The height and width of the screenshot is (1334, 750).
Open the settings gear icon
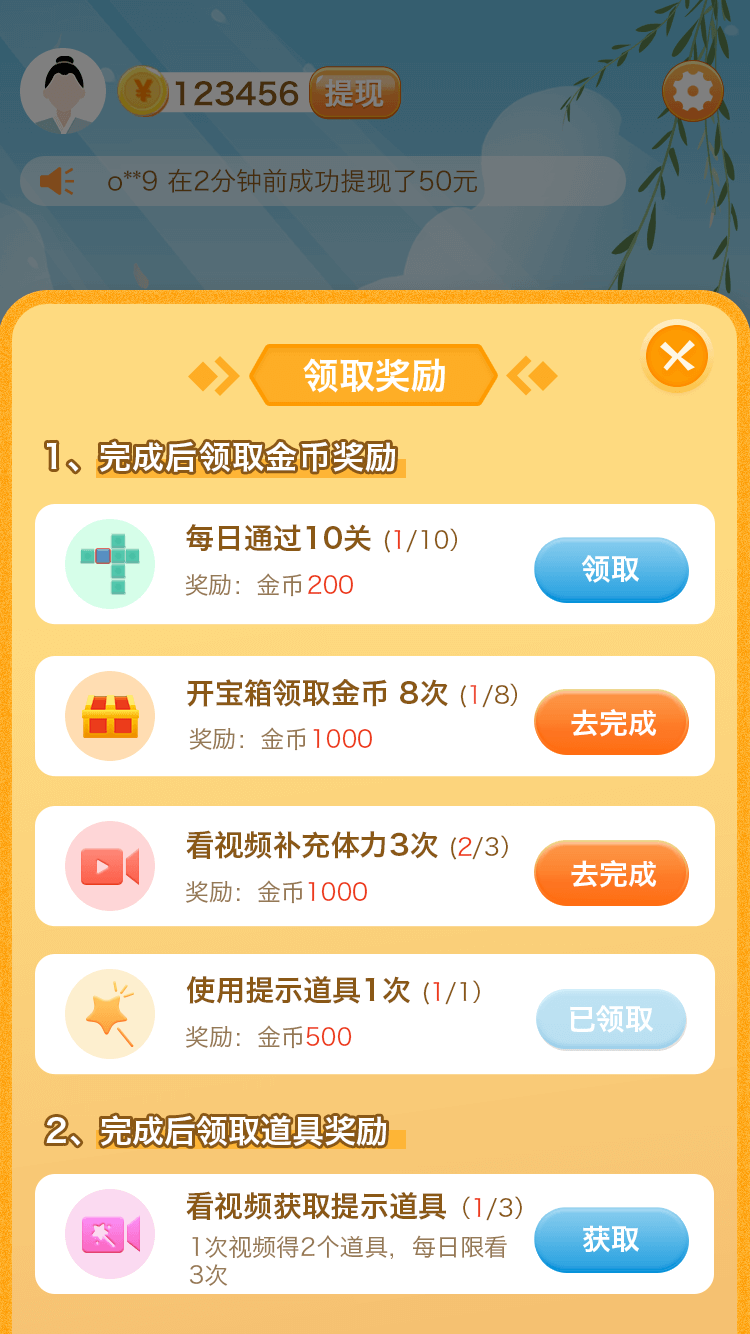pyautogui.click(x=692, y=92)
